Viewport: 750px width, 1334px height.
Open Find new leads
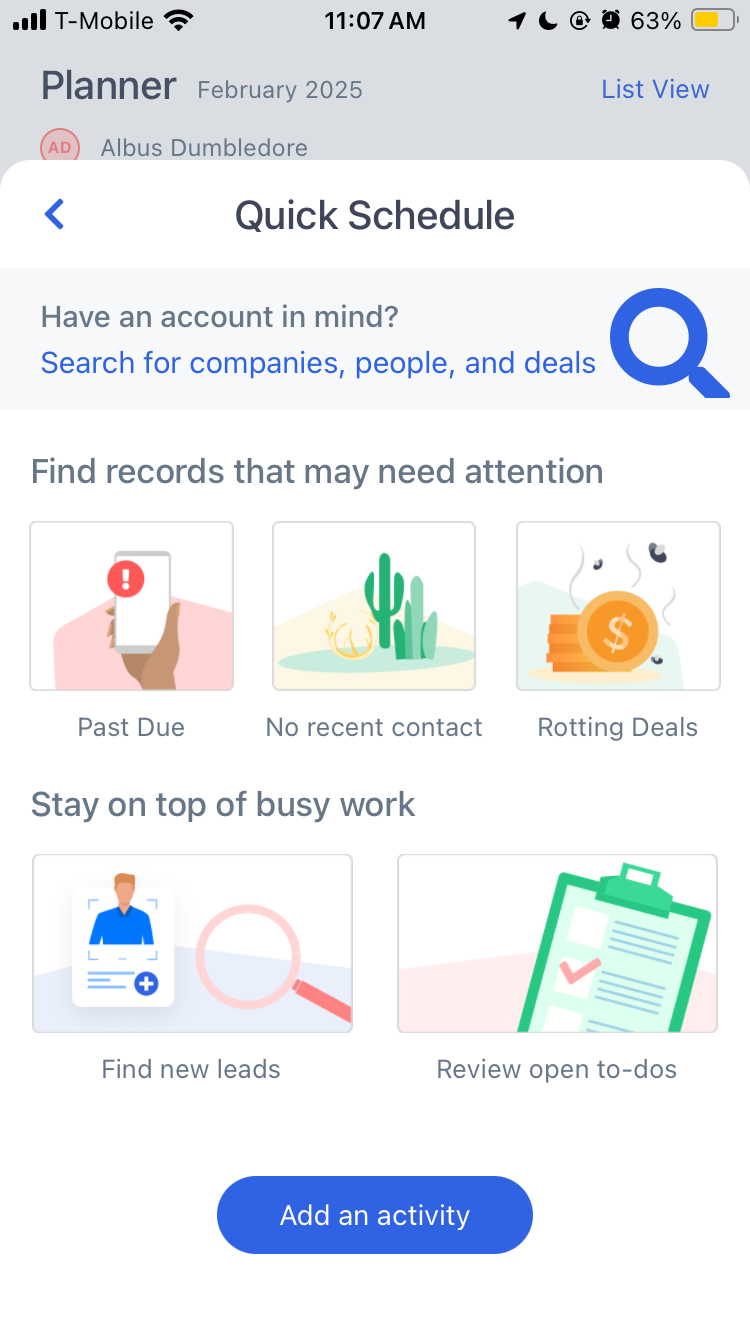click(192, 943)
